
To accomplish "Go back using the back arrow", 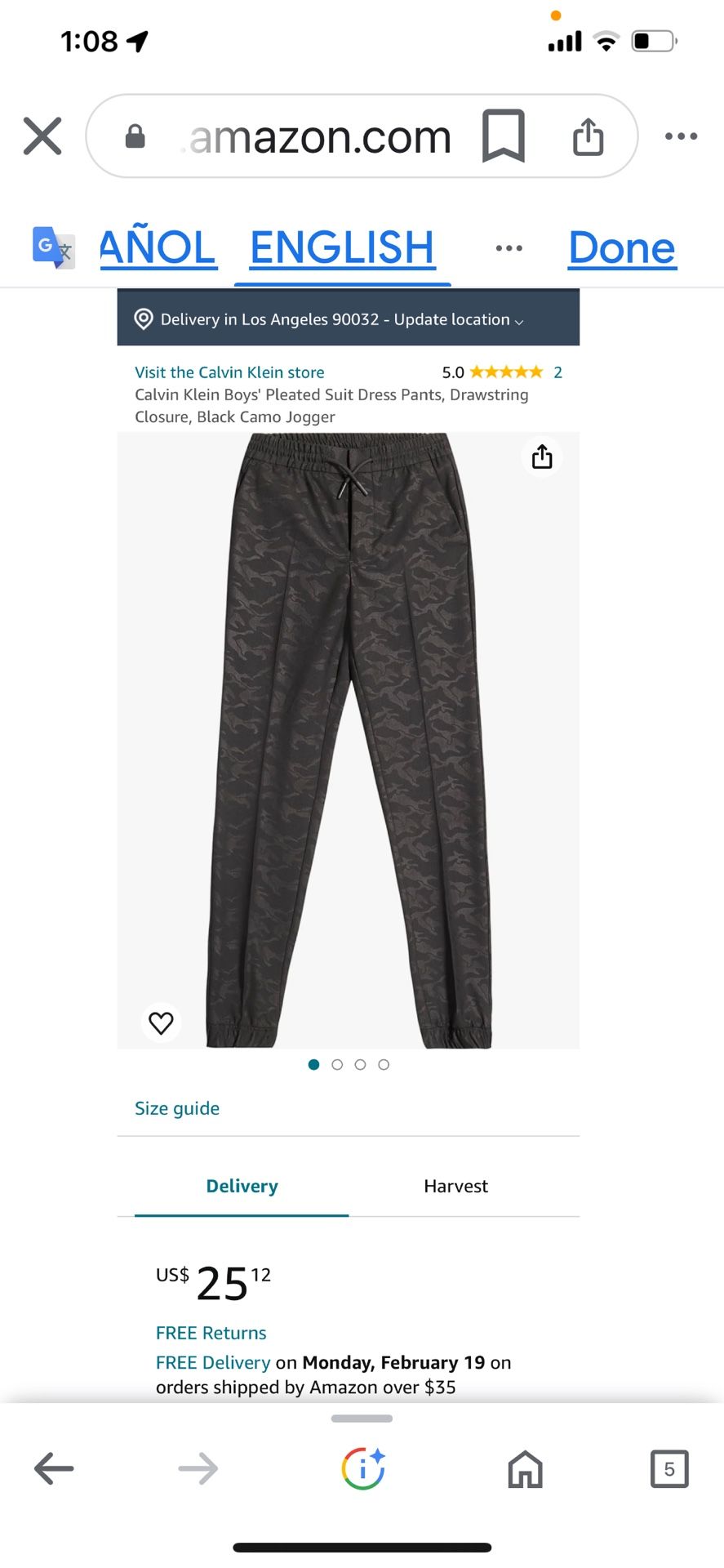I will 54,1468.
